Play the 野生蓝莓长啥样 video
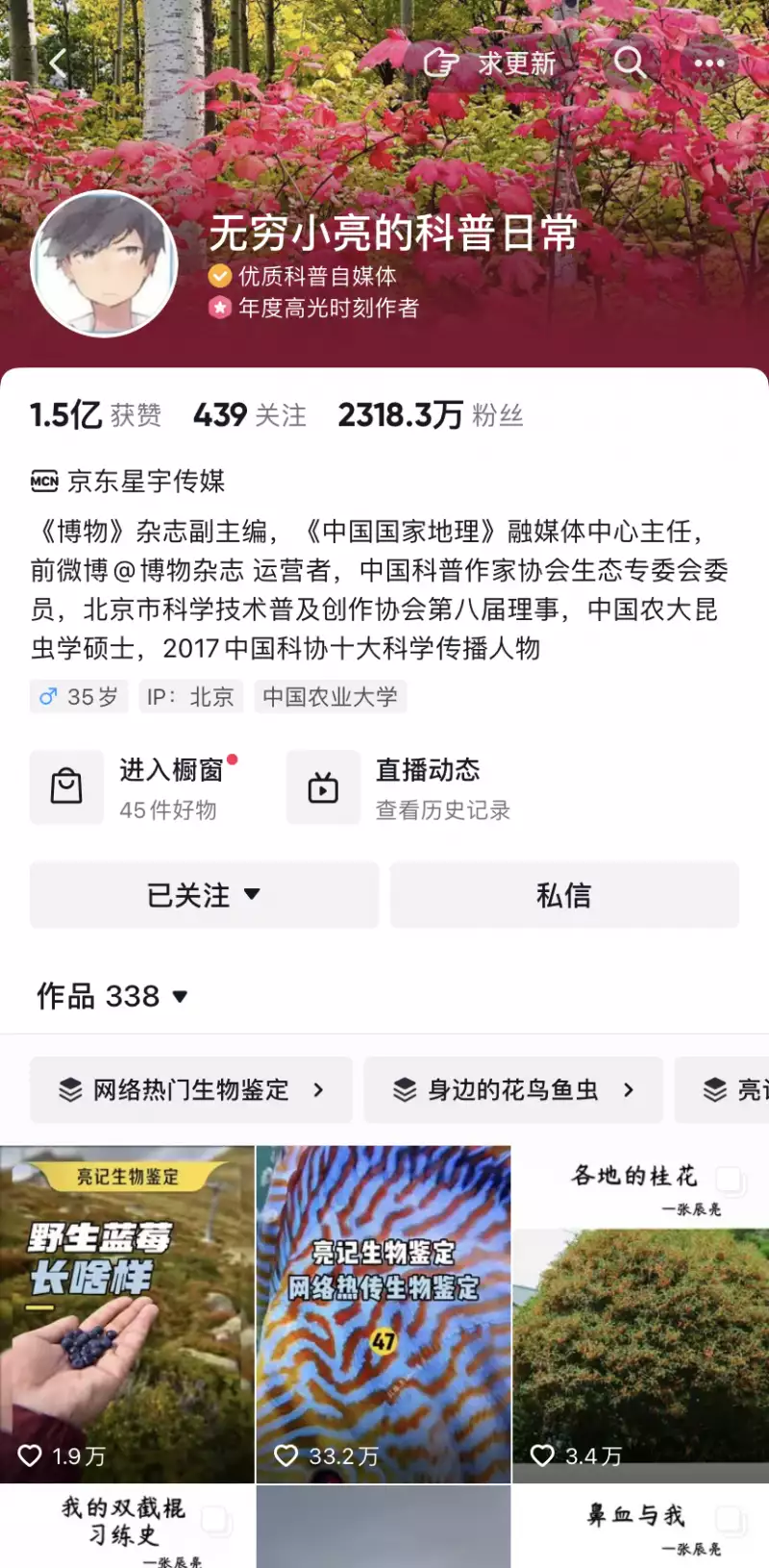Viewport: 769px width, 1568px height. pyautogui.click(x=127, y=1313)
